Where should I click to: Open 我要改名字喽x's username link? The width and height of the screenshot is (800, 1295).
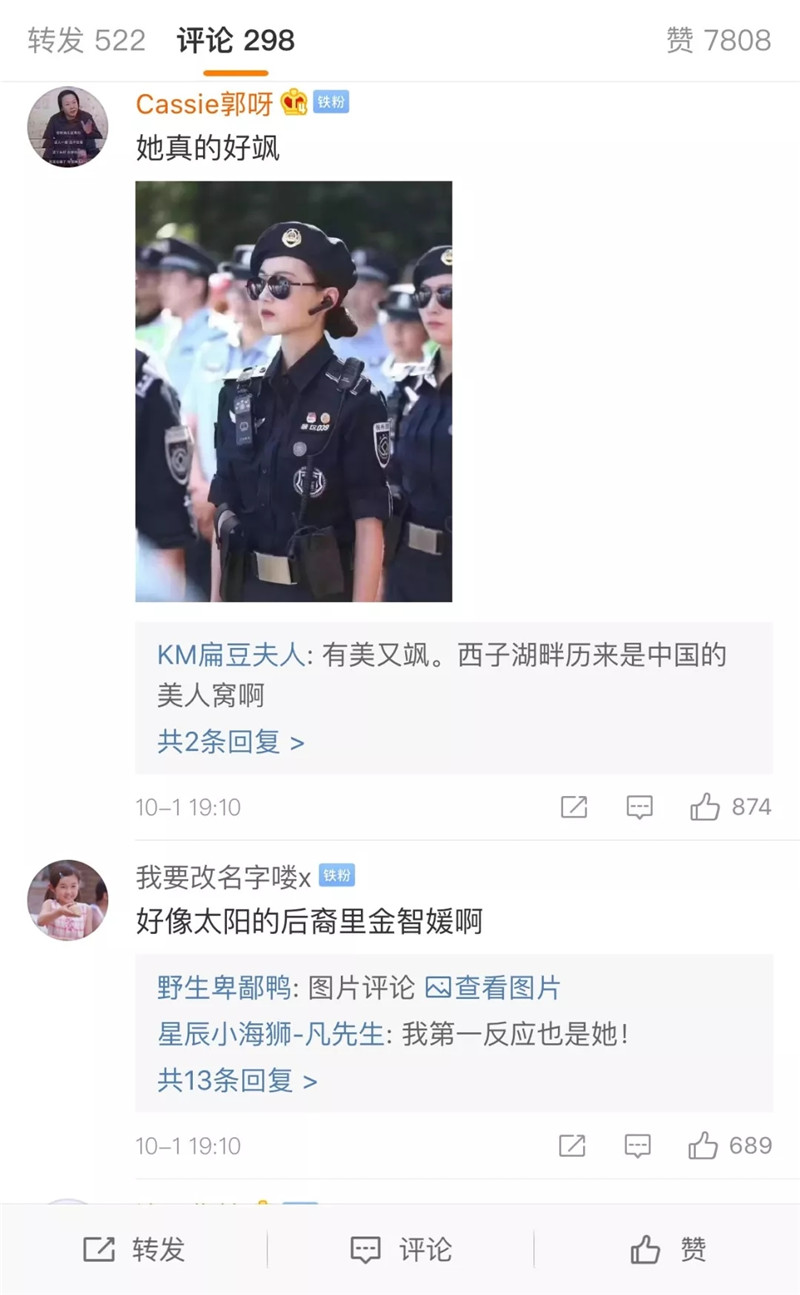222,877
